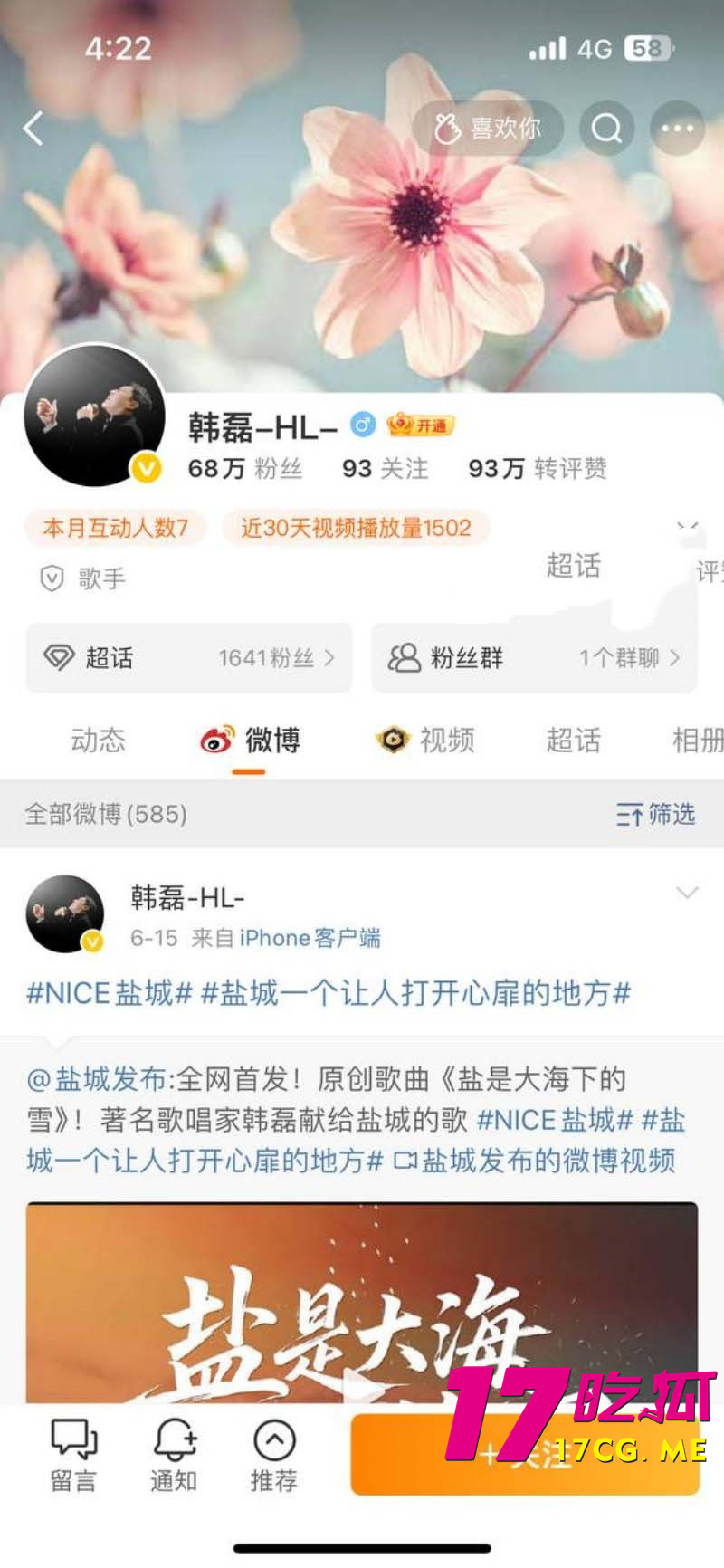Image resolution: width=724 pixels, height=1568 pixels.
Task: Open the #NICE盐城# hashtag link
Action: [x=104, y=993]
